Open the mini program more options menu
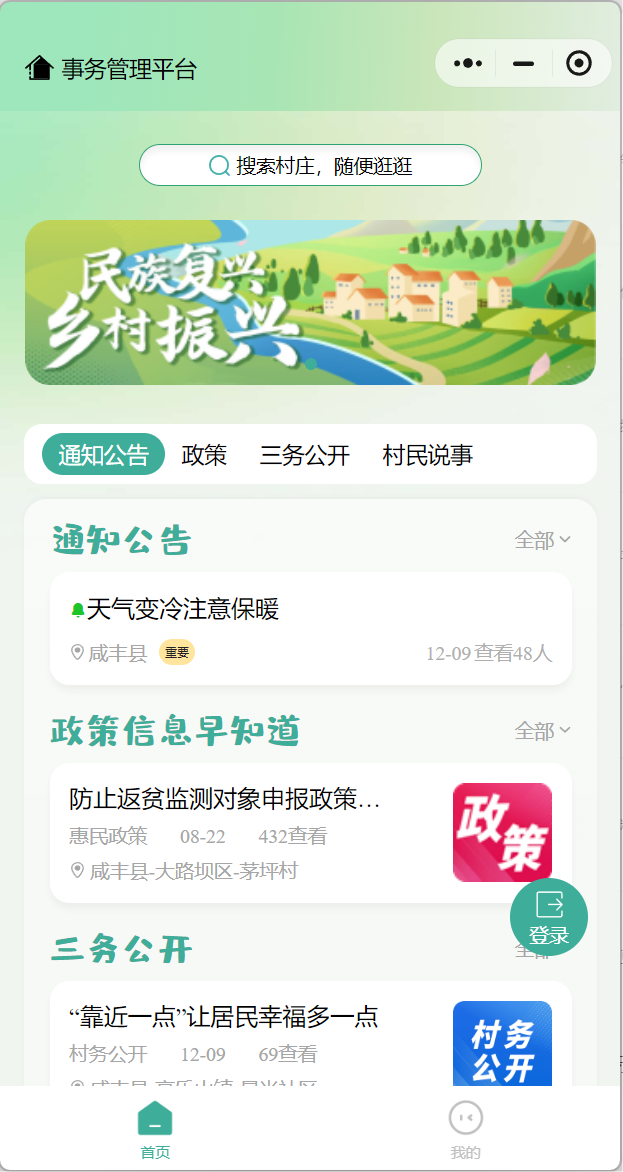This screenshot has width=623, height=1172. [x=467, y=64]
